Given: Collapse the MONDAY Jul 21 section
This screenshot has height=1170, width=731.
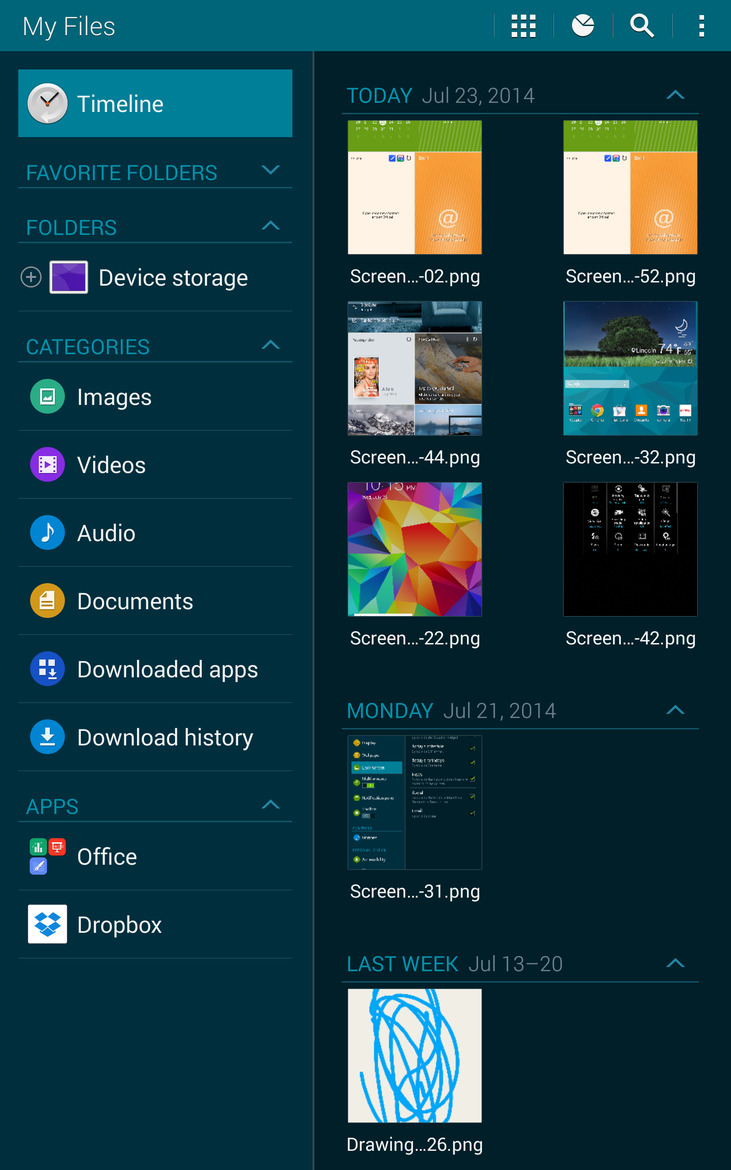Looking at the screenshot, I should [x=675, y=710].
